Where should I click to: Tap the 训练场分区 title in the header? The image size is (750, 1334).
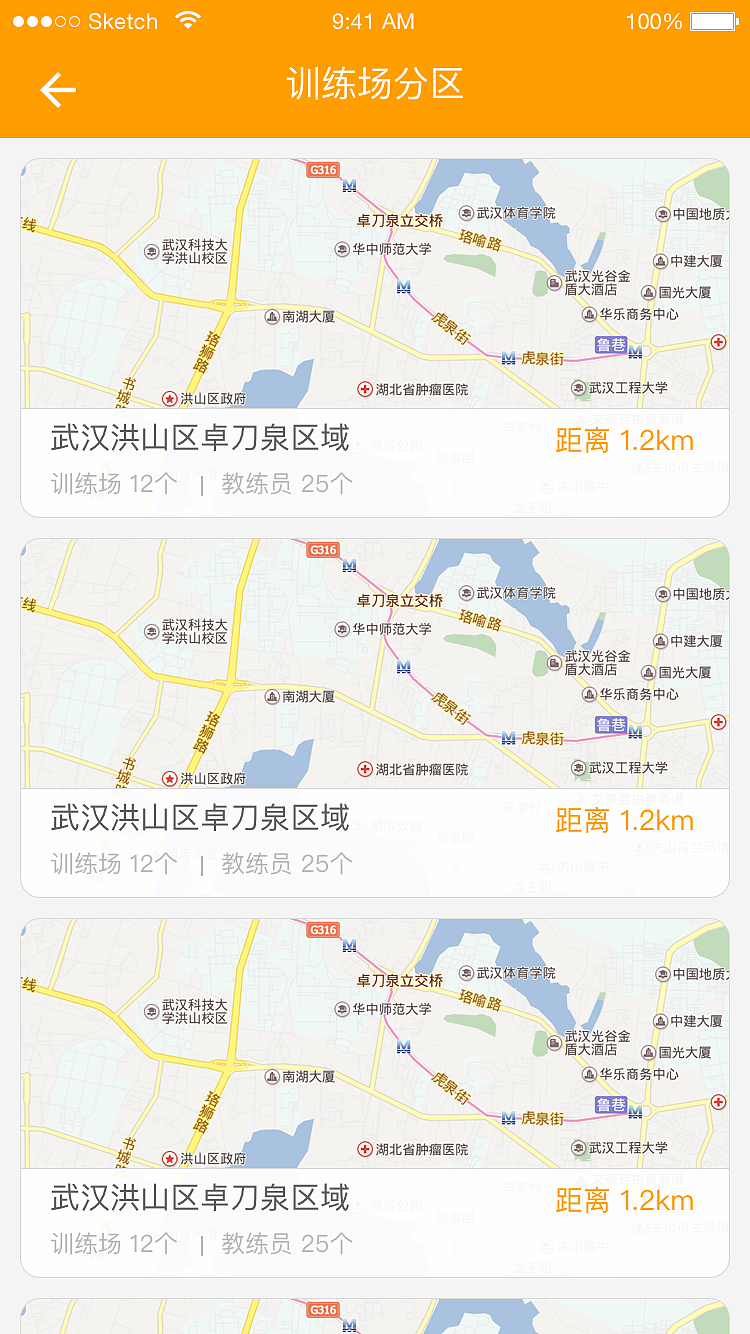click(375, 86)
